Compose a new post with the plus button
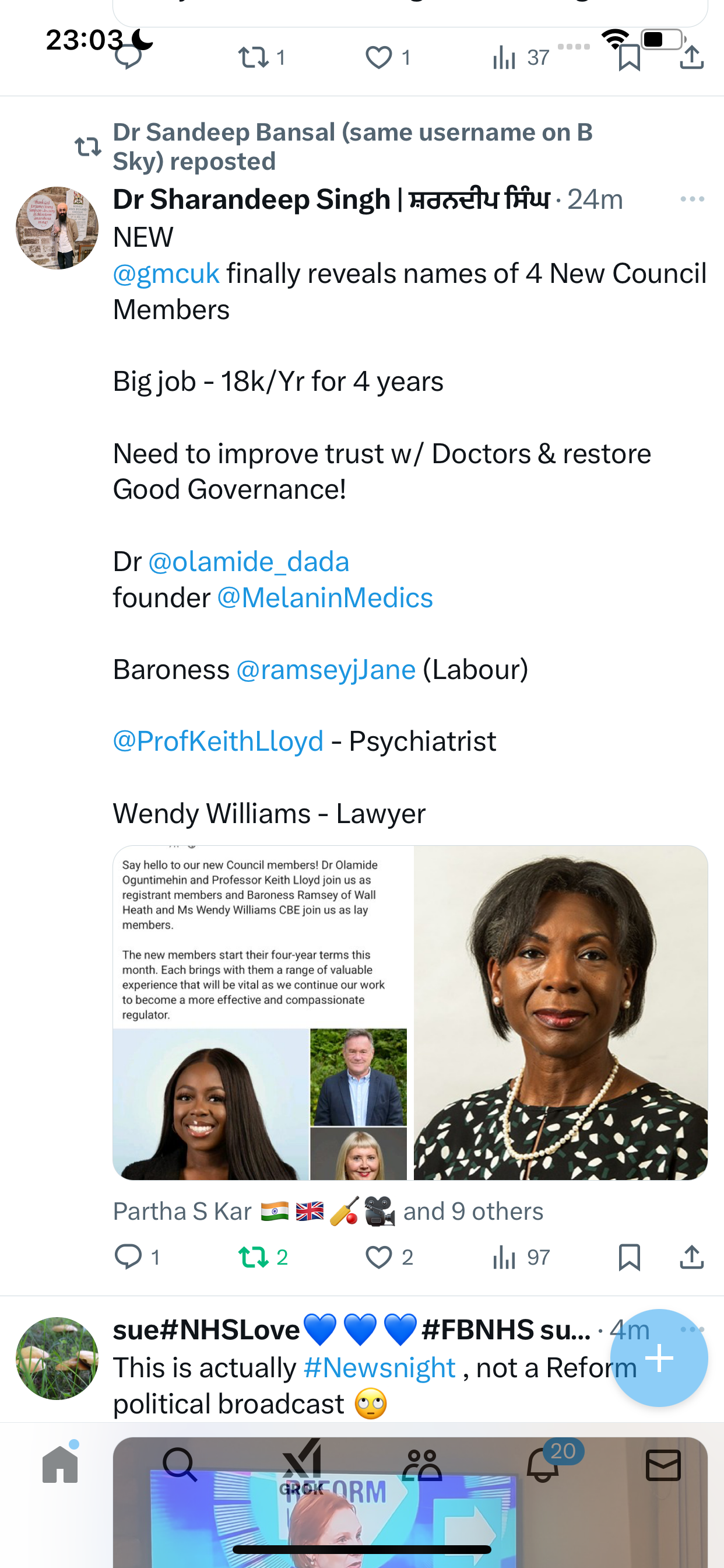 [659, 1358]
